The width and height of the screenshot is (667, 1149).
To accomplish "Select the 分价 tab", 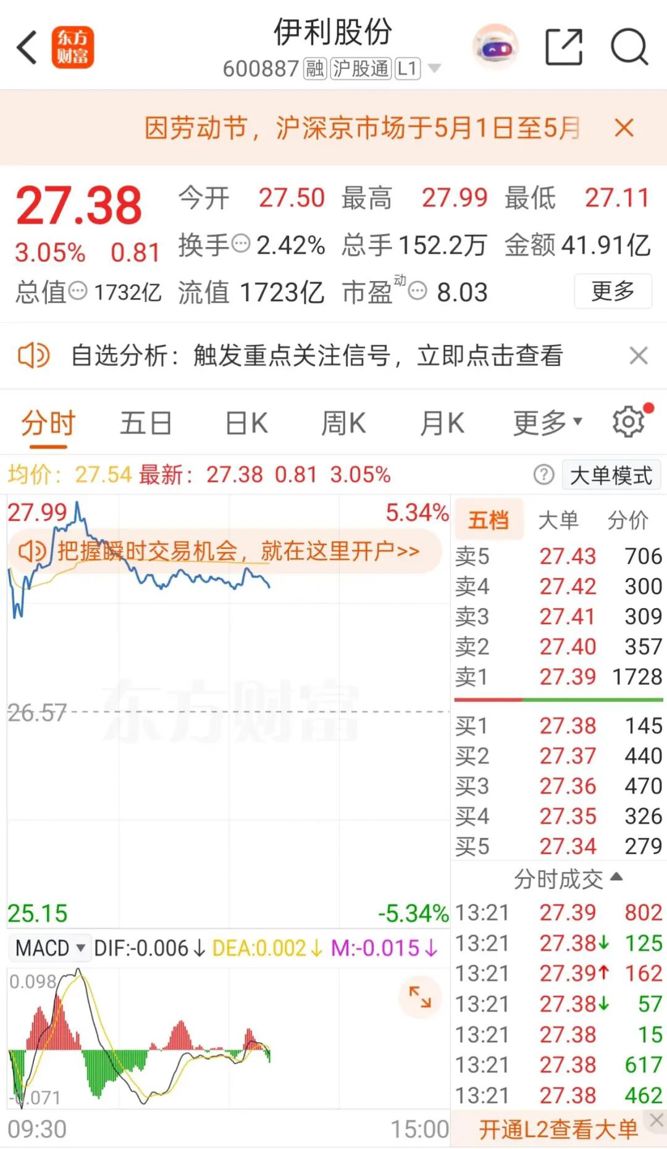I will (627, 520).
